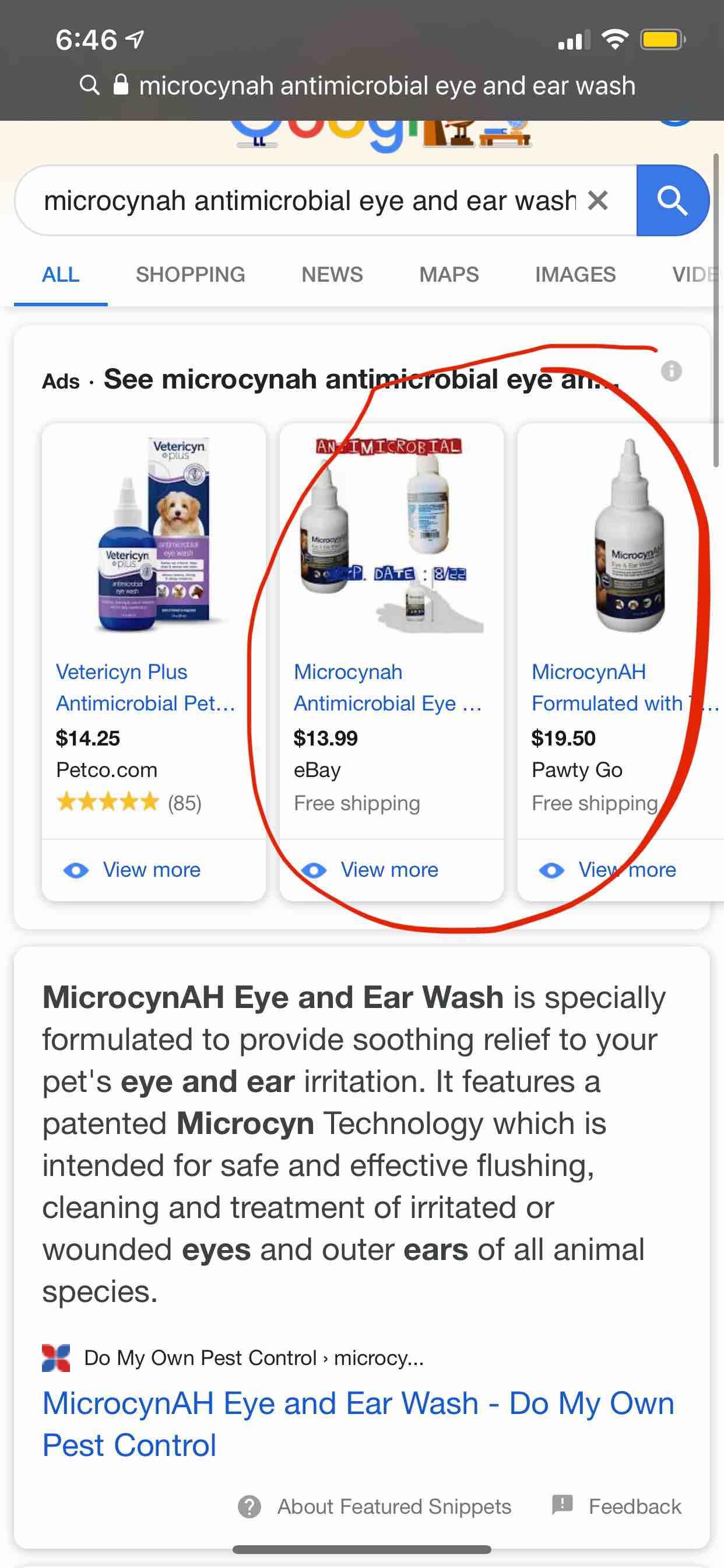Screen dimensions: 724x1568
Task: Open the Microcynah eBay product listing
Action: click(x=387, y=687)
